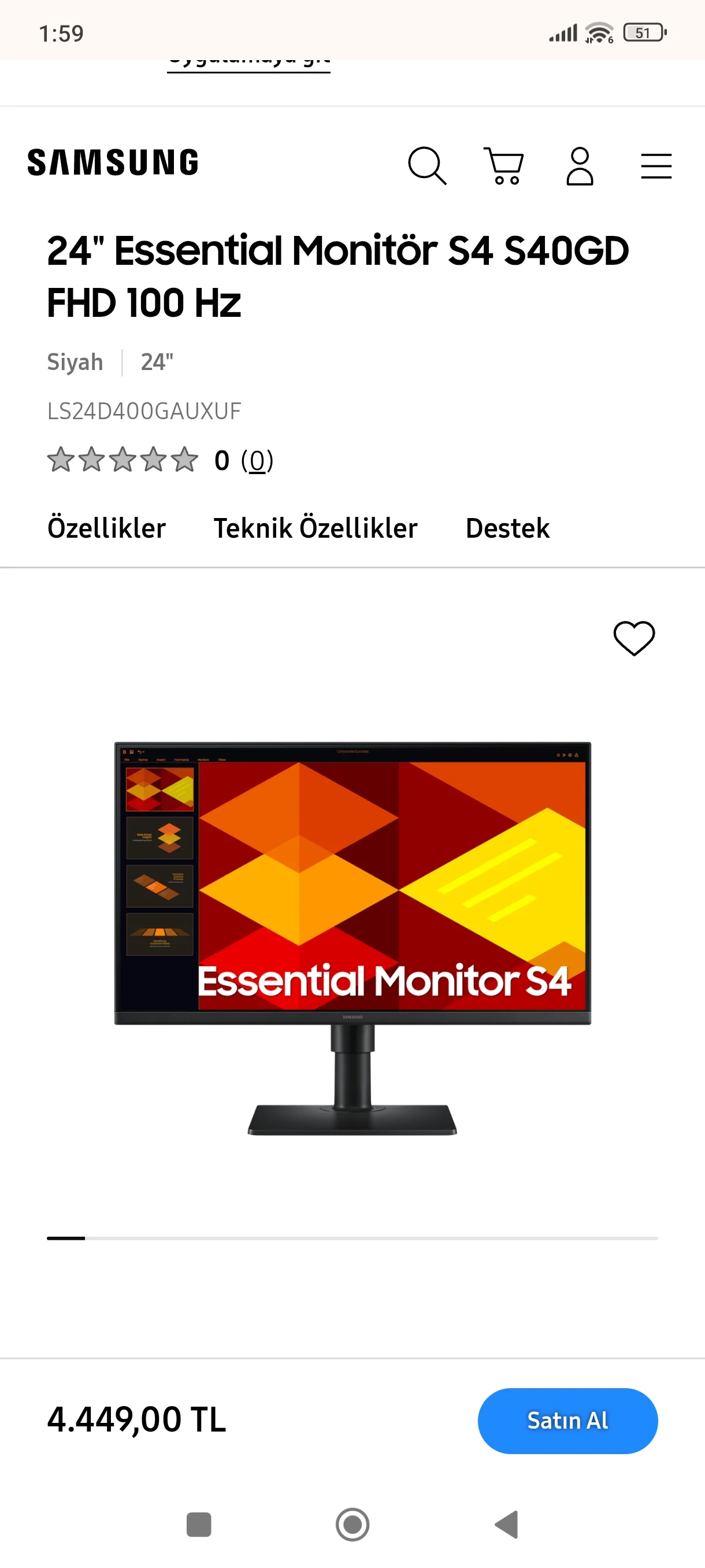Open the shopping cart
Viewport: 705px width, 1568px height.
click(x=504, y=165)
